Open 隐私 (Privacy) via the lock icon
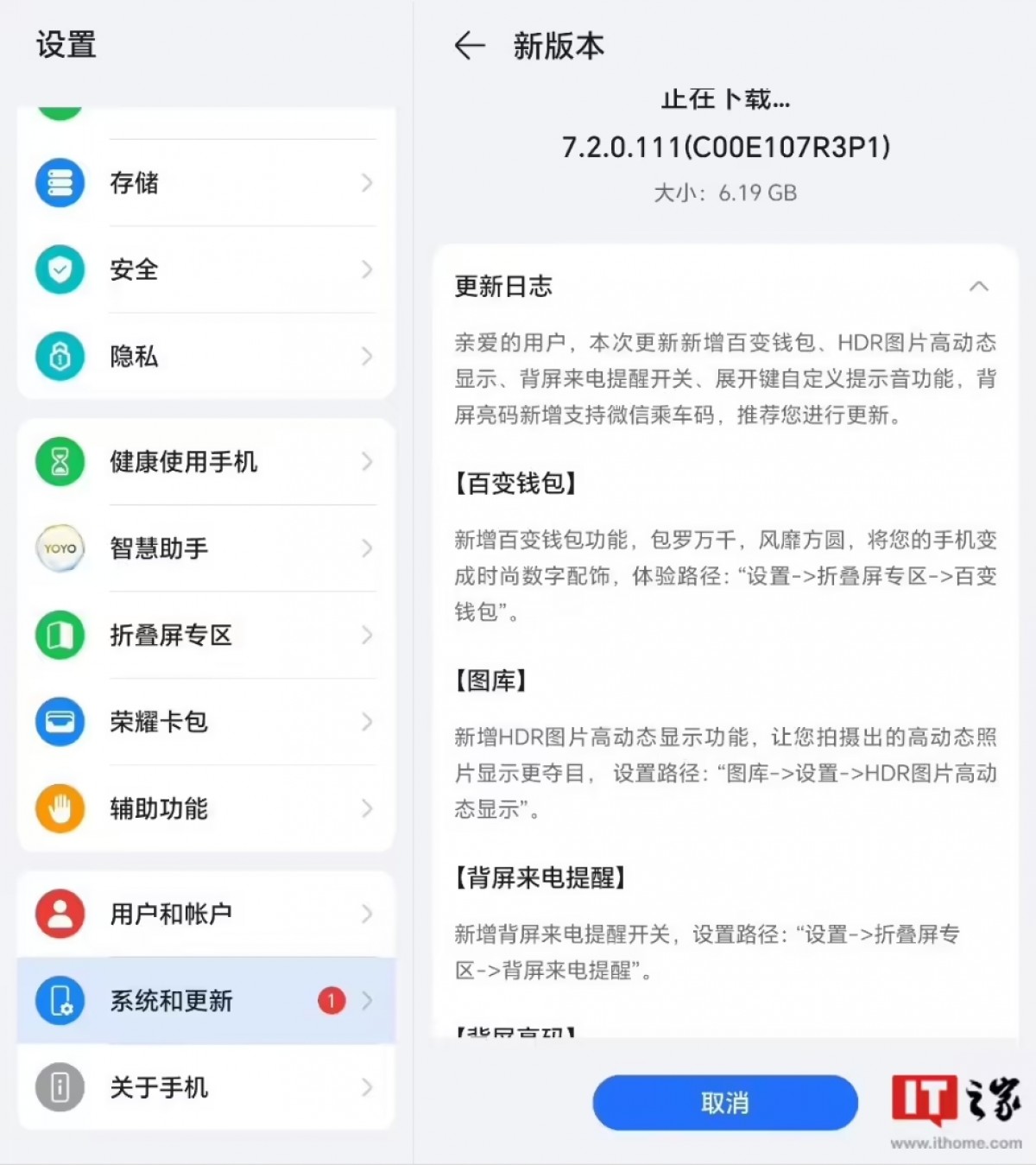 pyautogui.click(x=59, y=357)
